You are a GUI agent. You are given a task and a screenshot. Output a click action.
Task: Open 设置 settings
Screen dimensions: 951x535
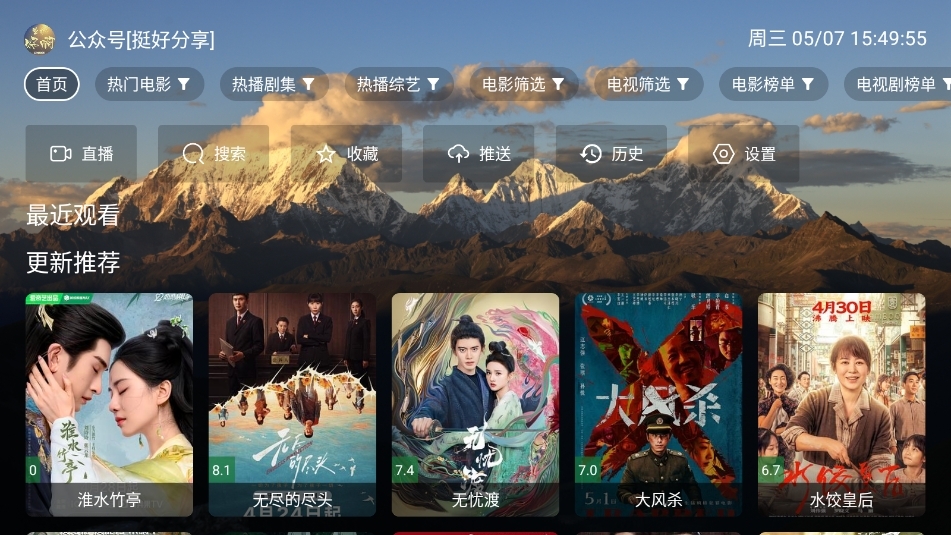(x=744, y=154)
